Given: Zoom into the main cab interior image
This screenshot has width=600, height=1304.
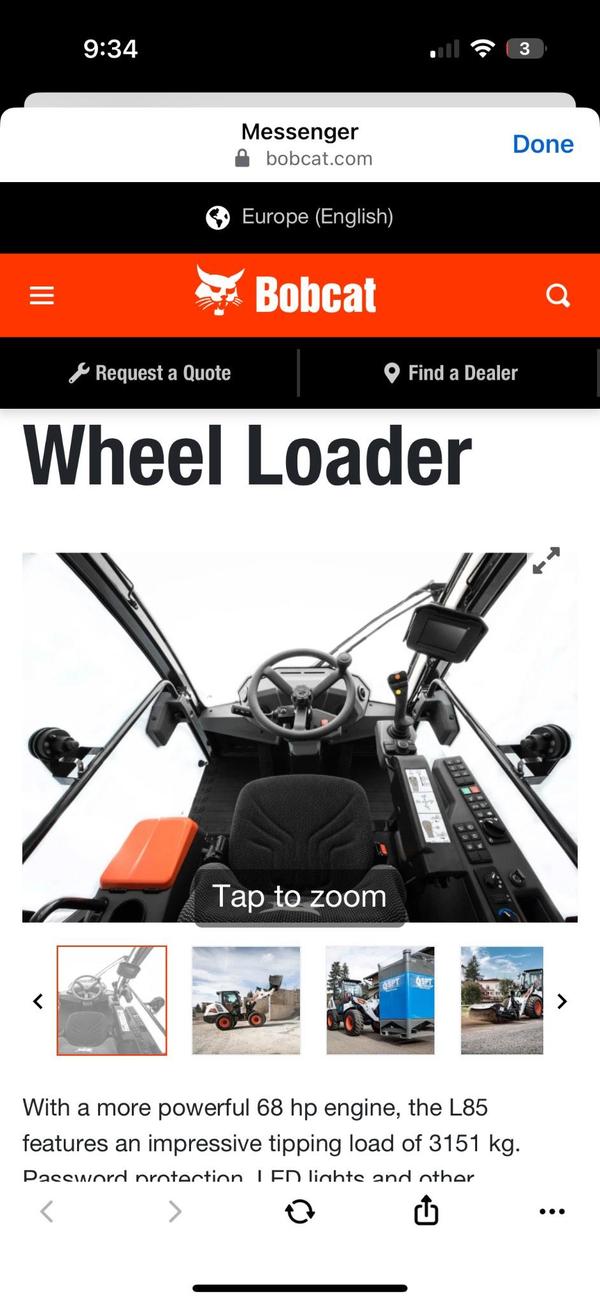Looking at the screenshot, I should point(300,737).
